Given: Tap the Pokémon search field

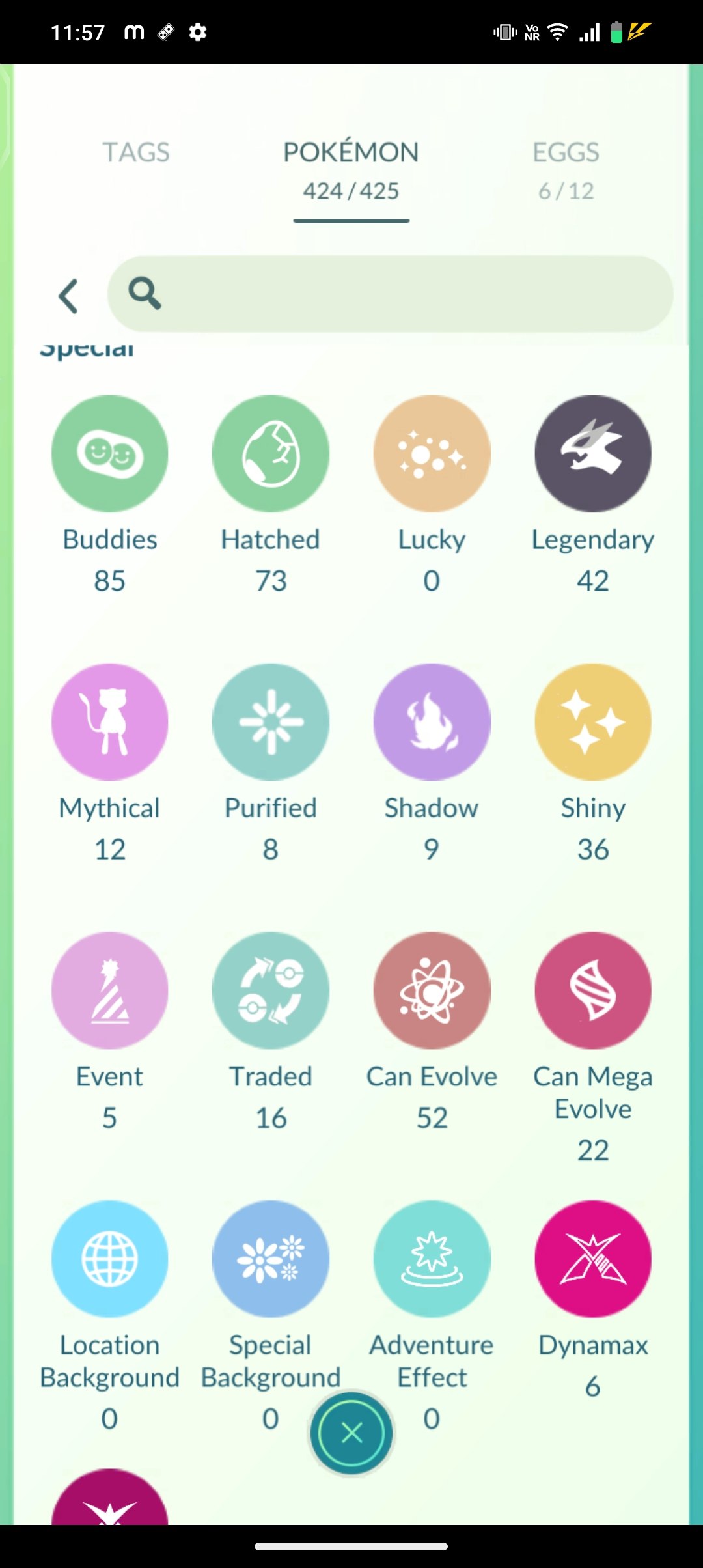Looking at the screenshot, I should [x=391, y=294].
